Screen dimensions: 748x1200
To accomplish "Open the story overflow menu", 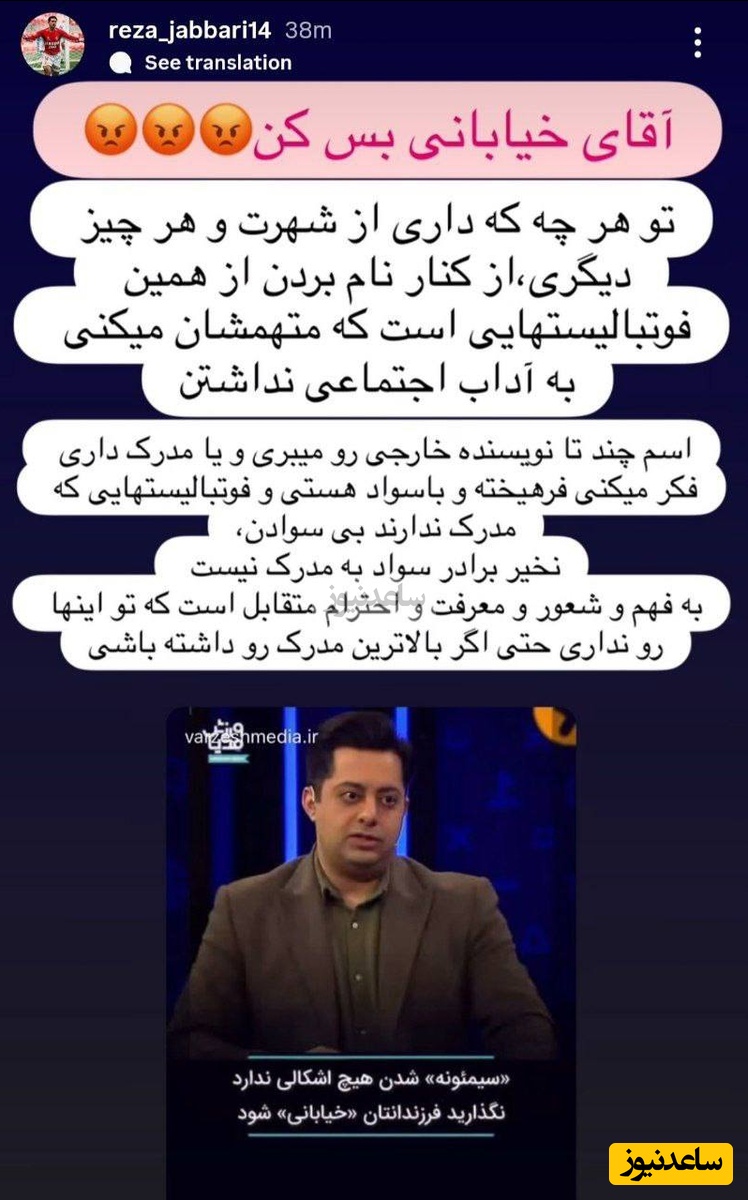I will (698, 43).
